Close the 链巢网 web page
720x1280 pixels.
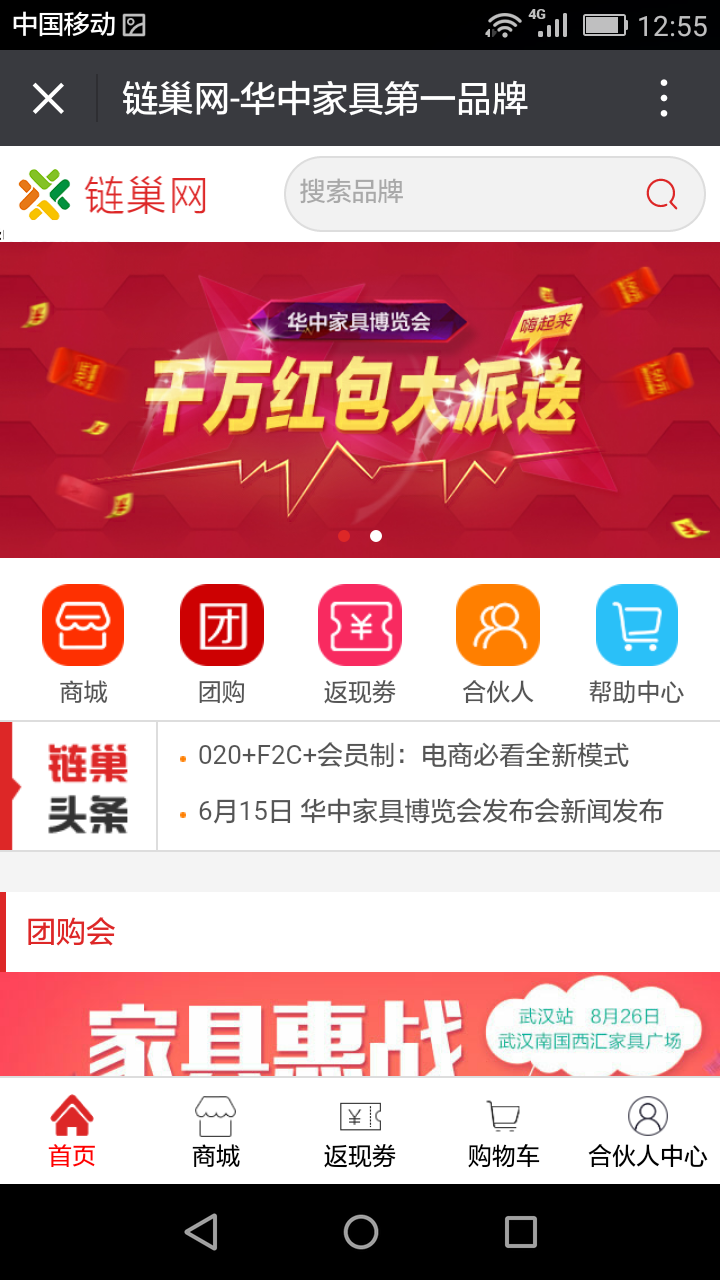[x=48, y=98]
